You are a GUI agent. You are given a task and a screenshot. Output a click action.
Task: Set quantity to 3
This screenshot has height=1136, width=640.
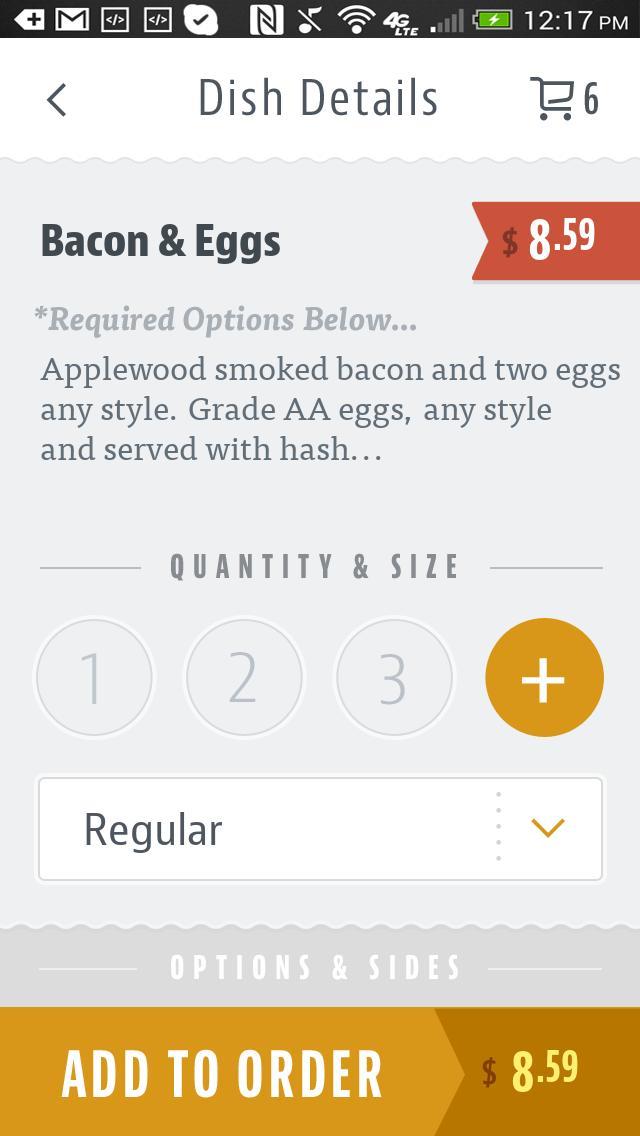tap(394, 678)
